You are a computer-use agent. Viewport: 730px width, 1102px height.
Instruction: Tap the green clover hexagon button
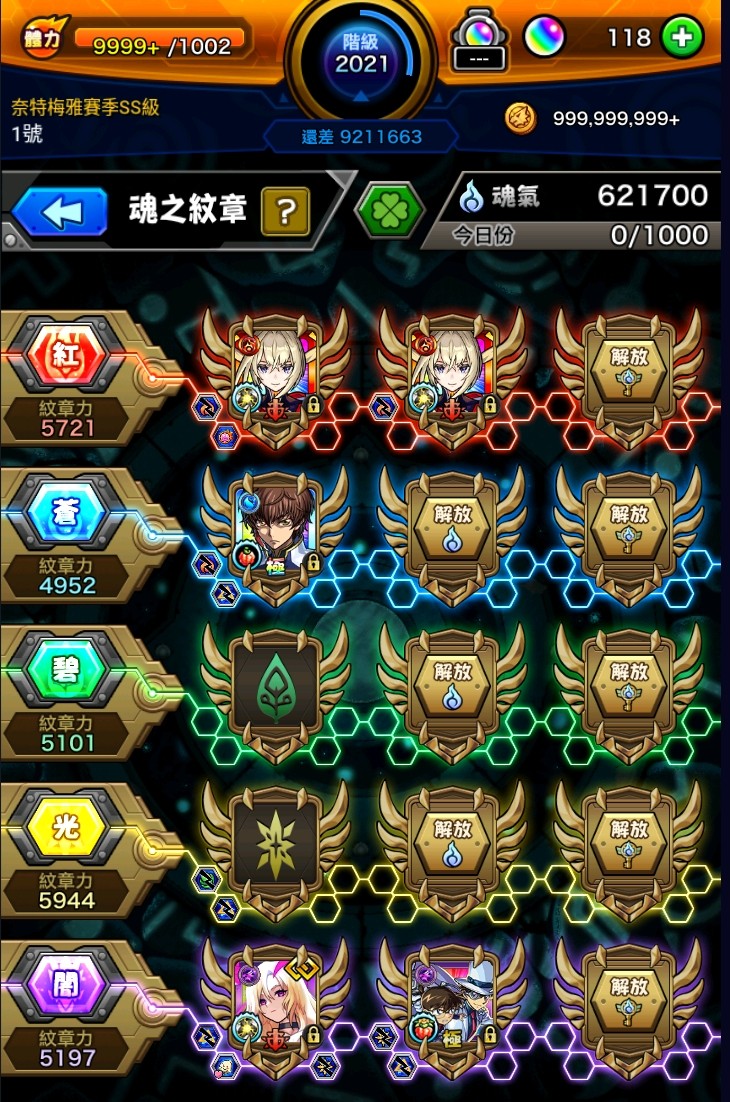click(388, 211)
